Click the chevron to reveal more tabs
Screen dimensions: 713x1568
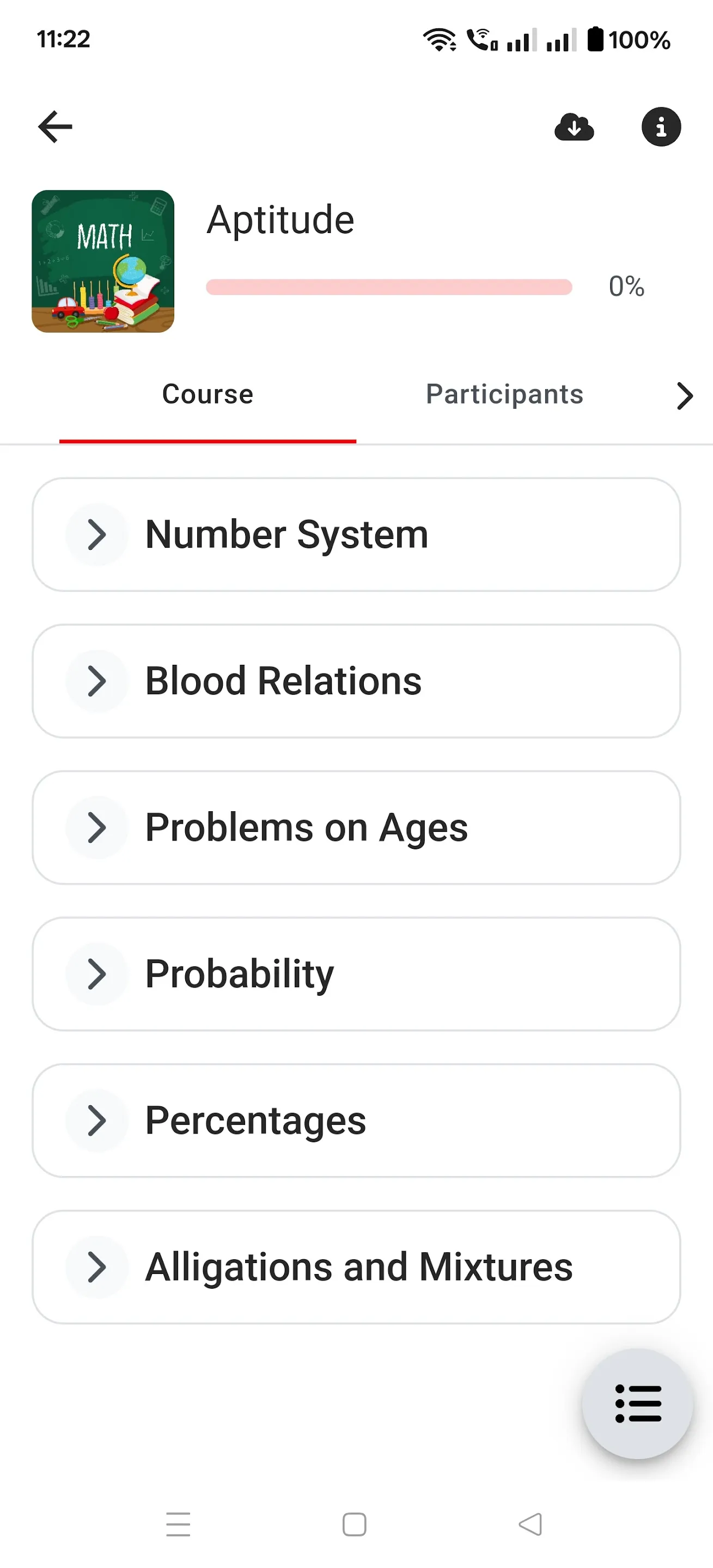coord(684,396)
